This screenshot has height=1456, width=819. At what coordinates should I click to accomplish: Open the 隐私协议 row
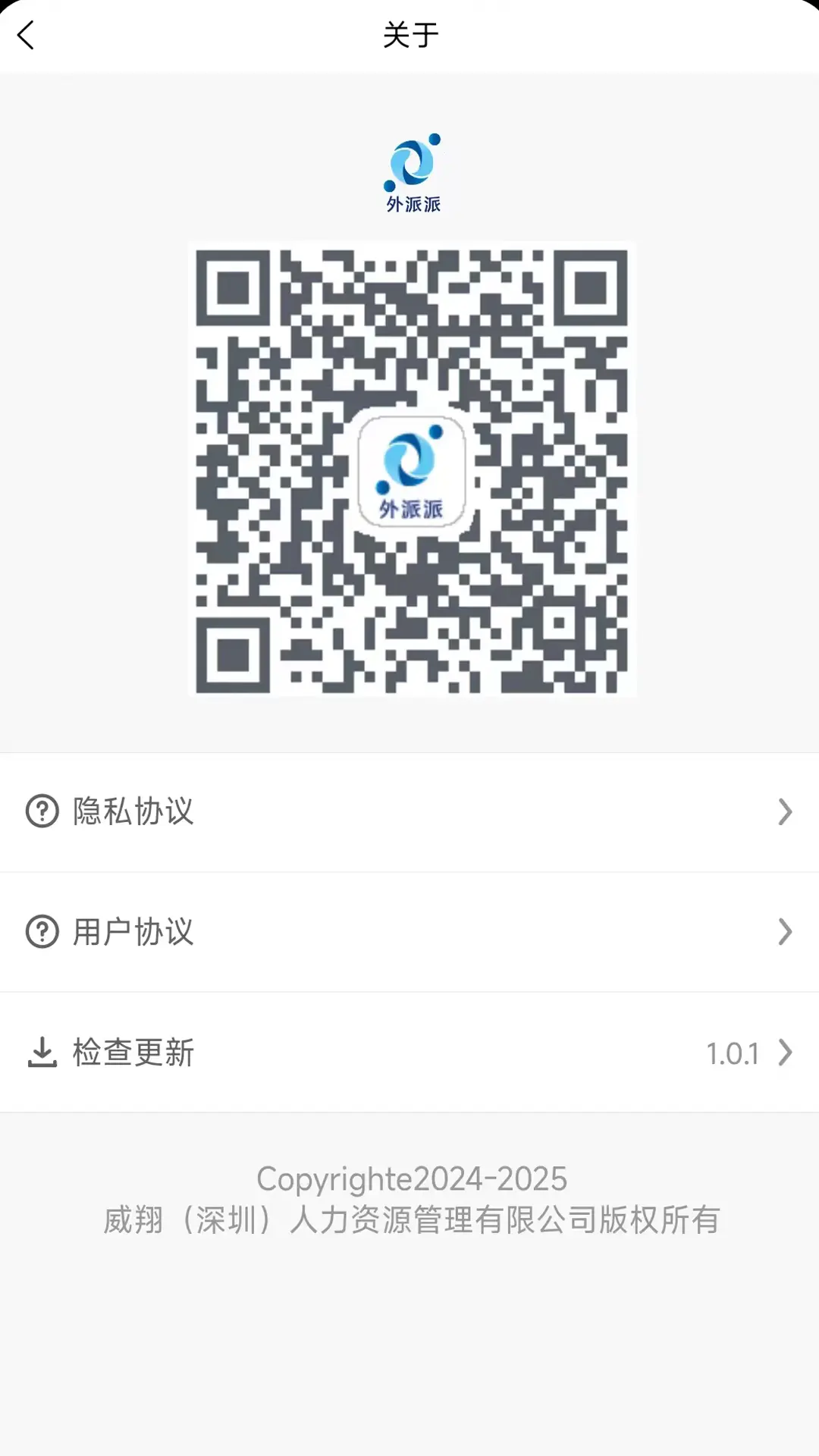coord(409,812)
